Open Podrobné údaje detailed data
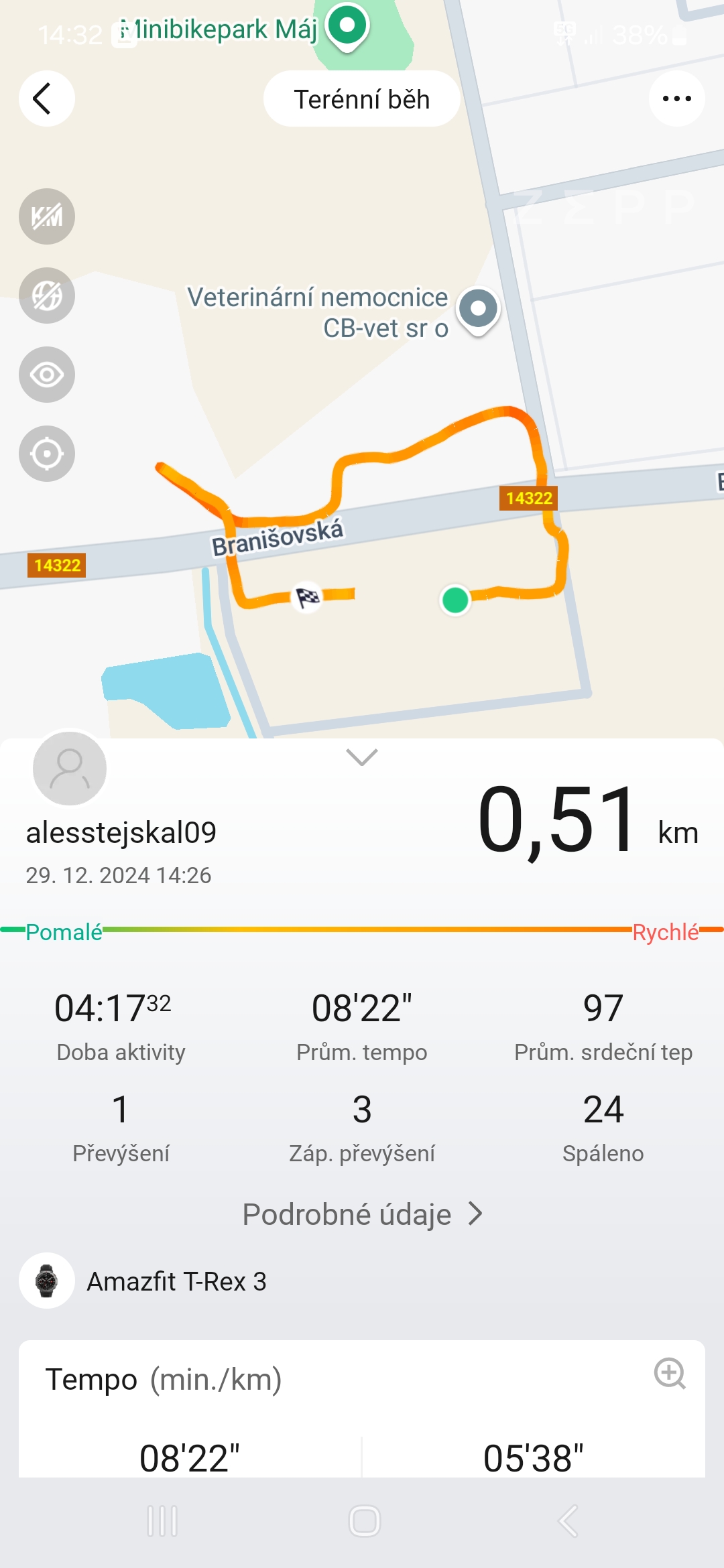 pos(362,1214)
